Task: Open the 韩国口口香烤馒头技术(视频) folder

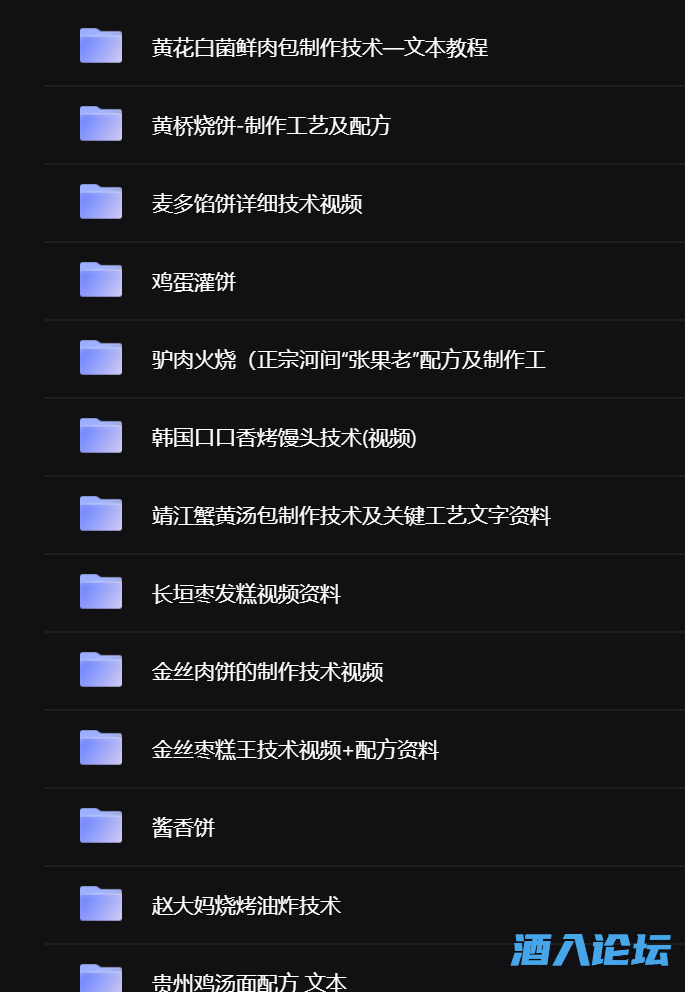Action: 284,438
